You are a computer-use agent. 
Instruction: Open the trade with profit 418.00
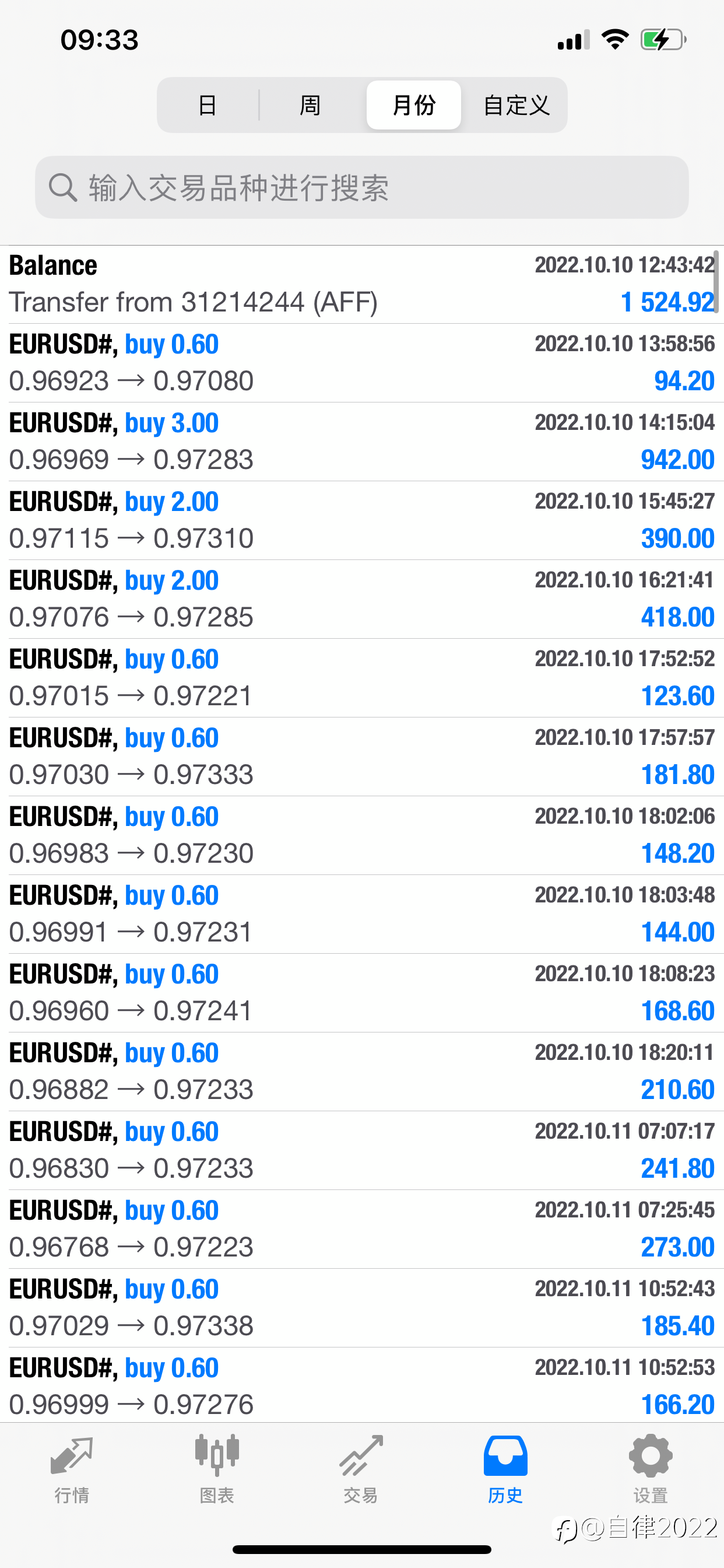(362, 599)
